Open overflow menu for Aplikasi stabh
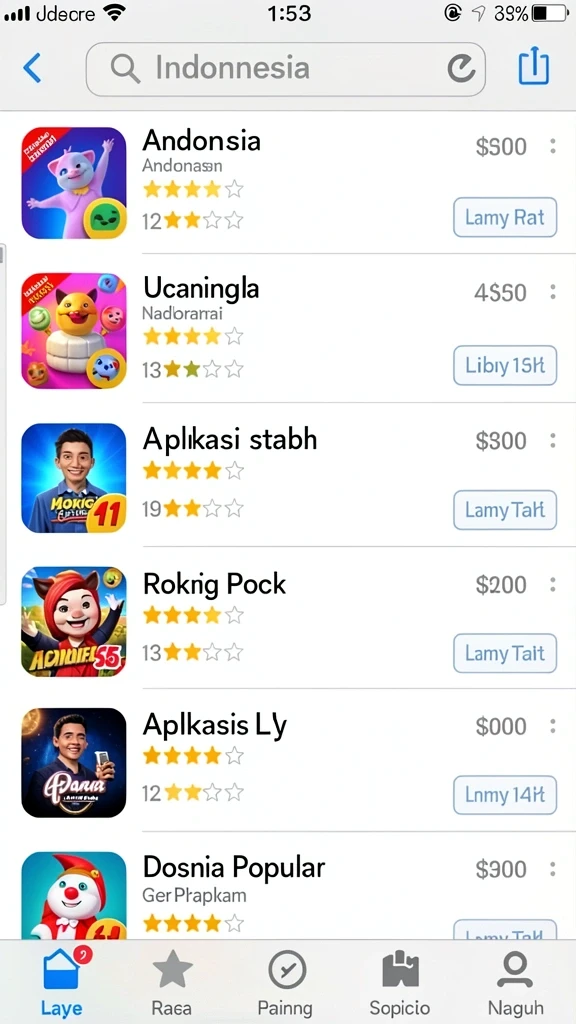This screenshot has height=1024, width=576. tap(553, 441)
